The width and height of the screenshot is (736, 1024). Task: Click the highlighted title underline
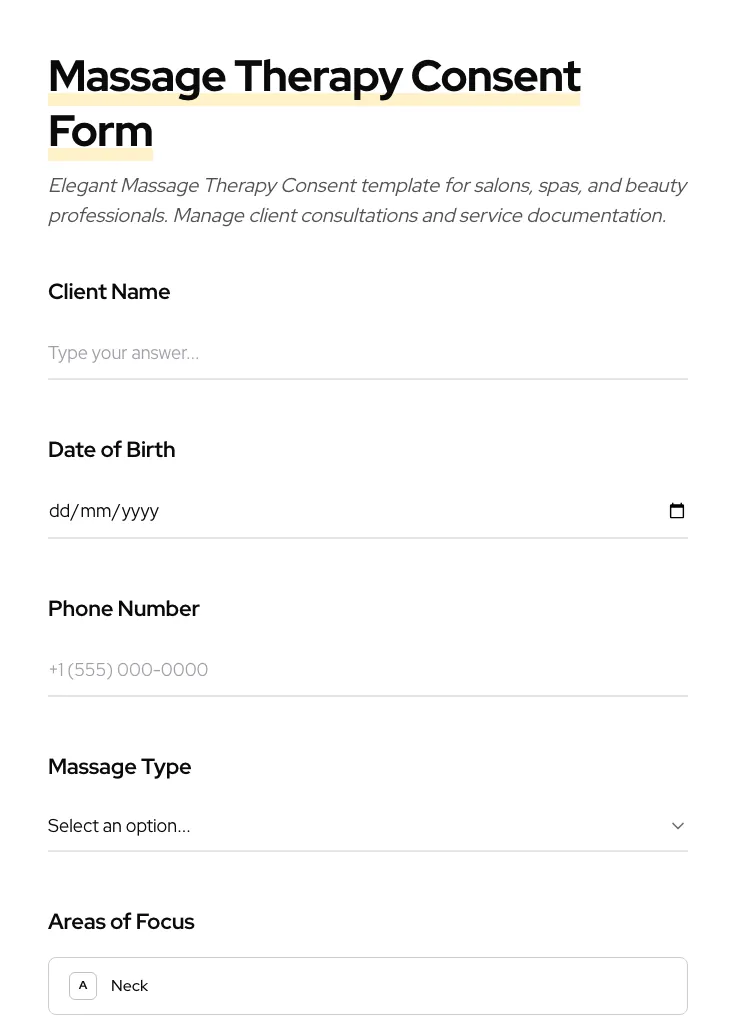click(x=315, y=99)
